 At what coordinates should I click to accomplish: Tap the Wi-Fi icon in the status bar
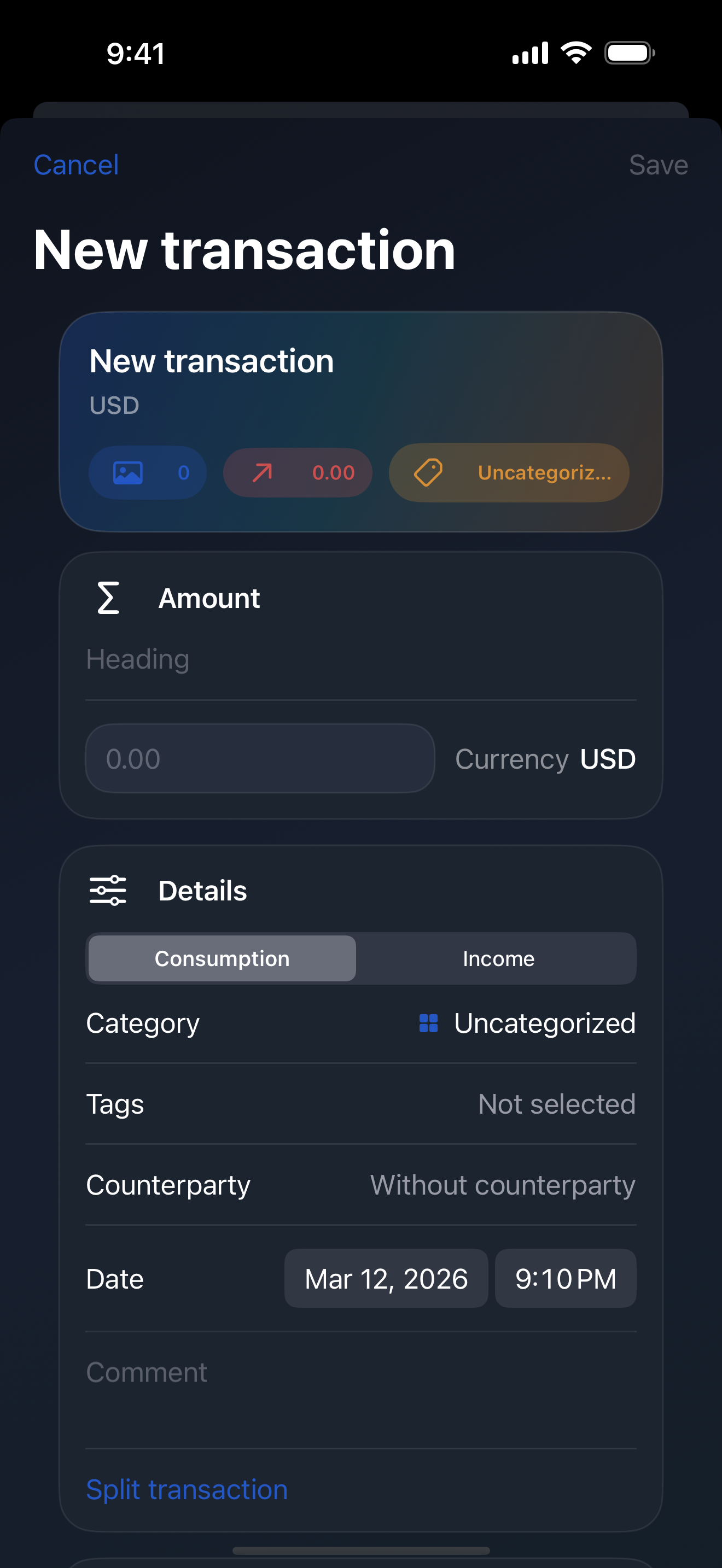[575, 52]
